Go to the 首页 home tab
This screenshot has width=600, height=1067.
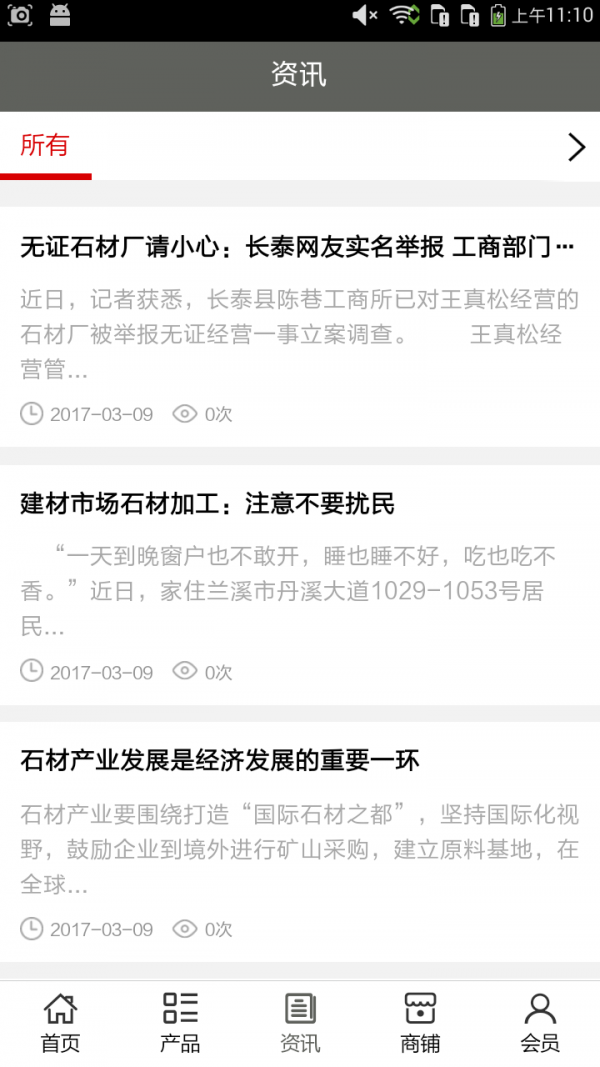coord(60,1022)
